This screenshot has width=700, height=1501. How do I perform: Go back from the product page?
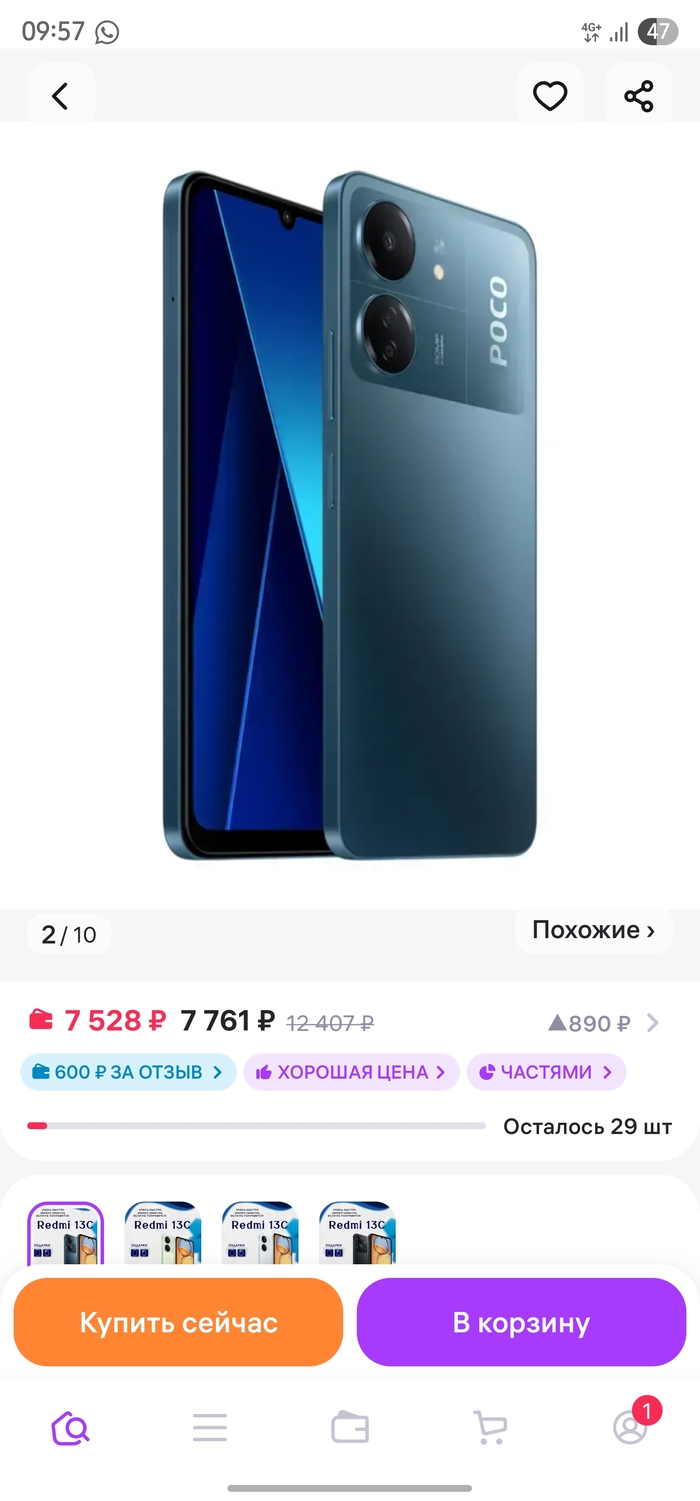pos(61,96)
